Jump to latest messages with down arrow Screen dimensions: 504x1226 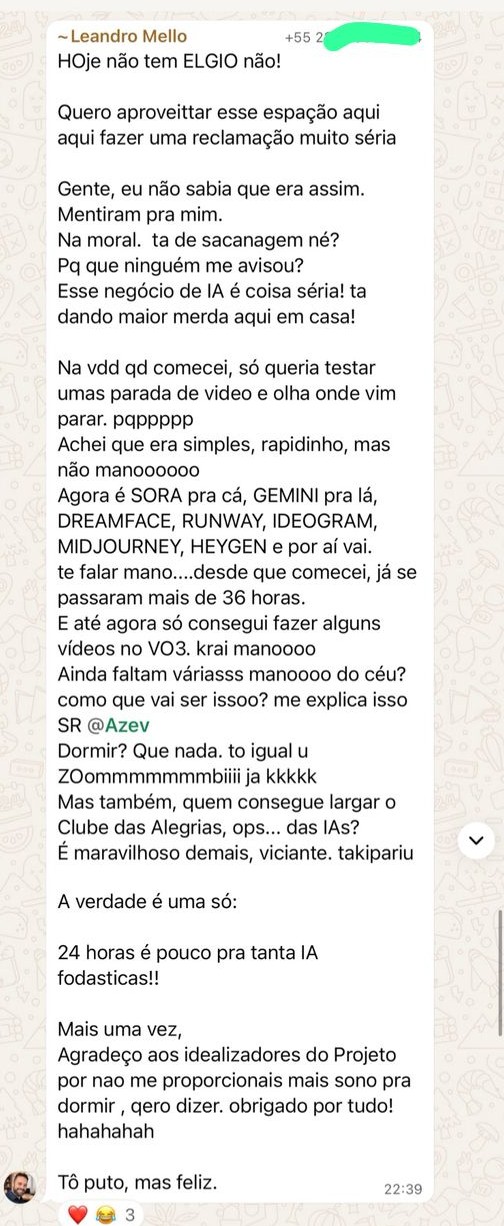coord(474,841)
